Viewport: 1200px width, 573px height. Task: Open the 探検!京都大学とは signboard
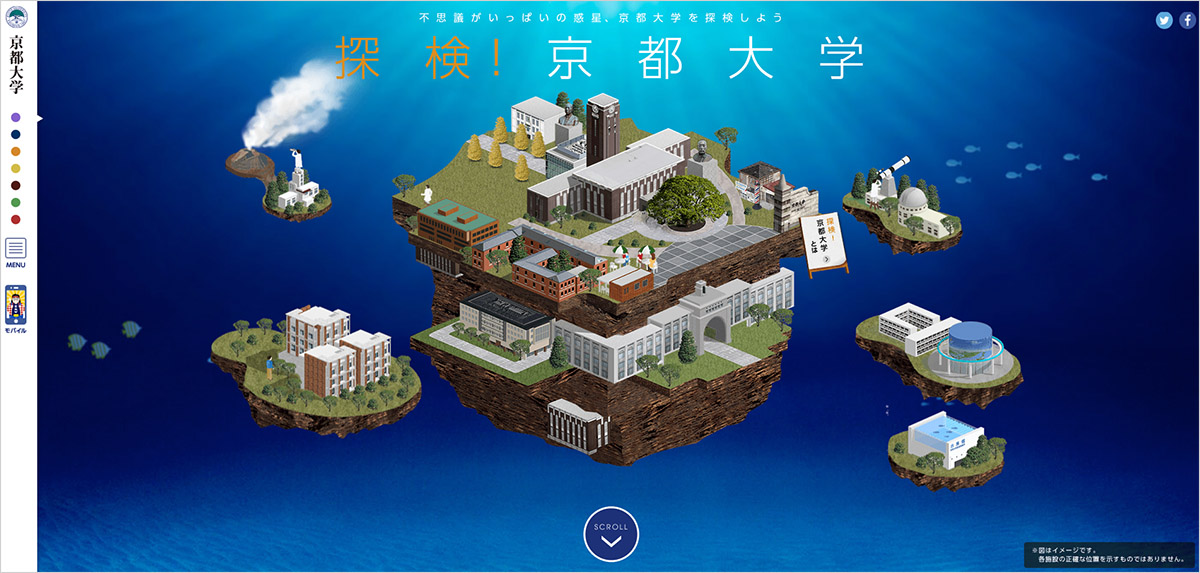826,241
